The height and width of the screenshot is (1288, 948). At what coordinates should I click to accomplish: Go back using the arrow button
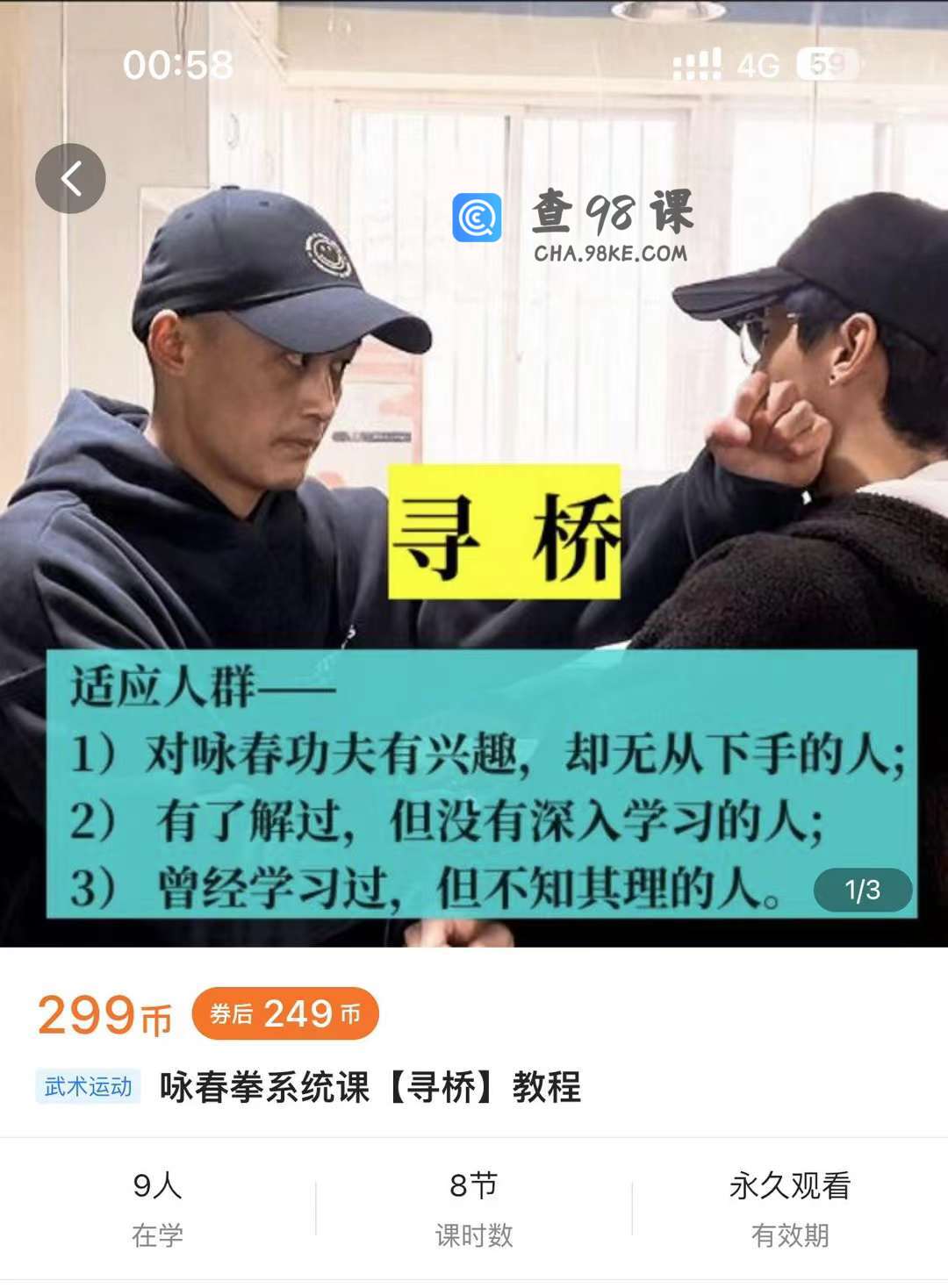[x=70, y=178]
